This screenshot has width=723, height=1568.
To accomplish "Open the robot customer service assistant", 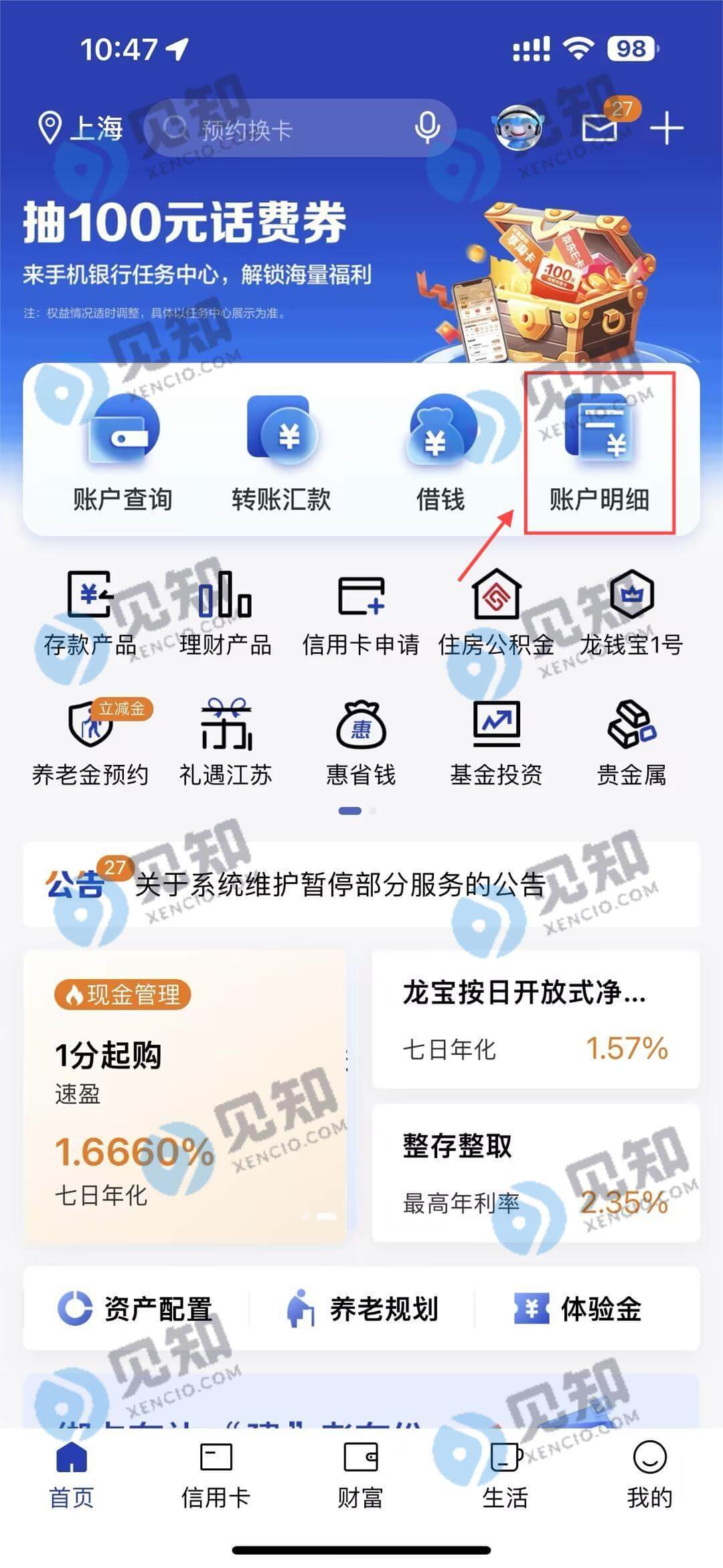I will [517, 127].
